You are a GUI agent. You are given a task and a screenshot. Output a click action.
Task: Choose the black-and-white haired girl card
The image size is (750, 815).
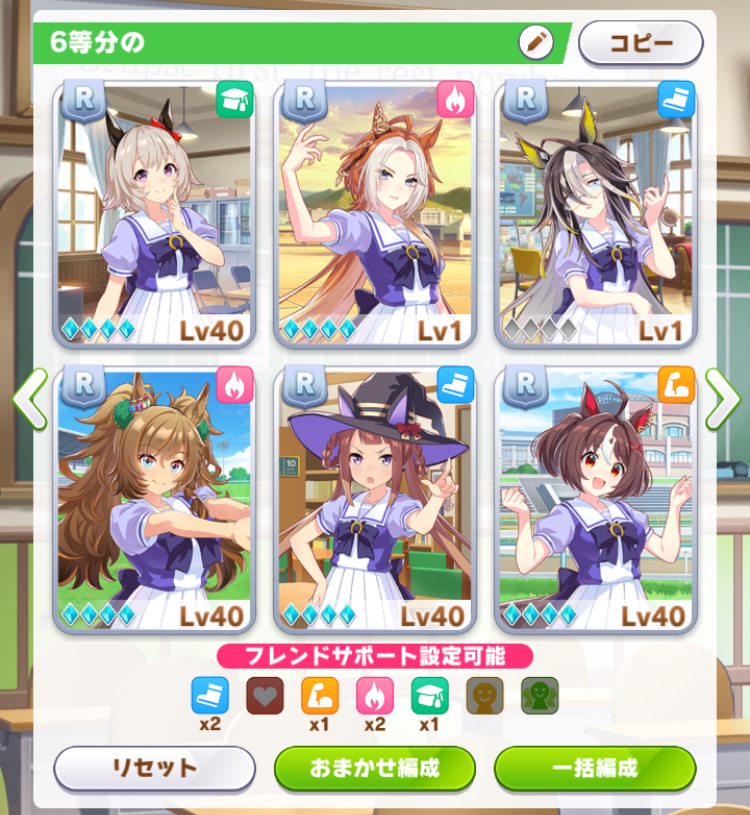(x=596, y=213)
